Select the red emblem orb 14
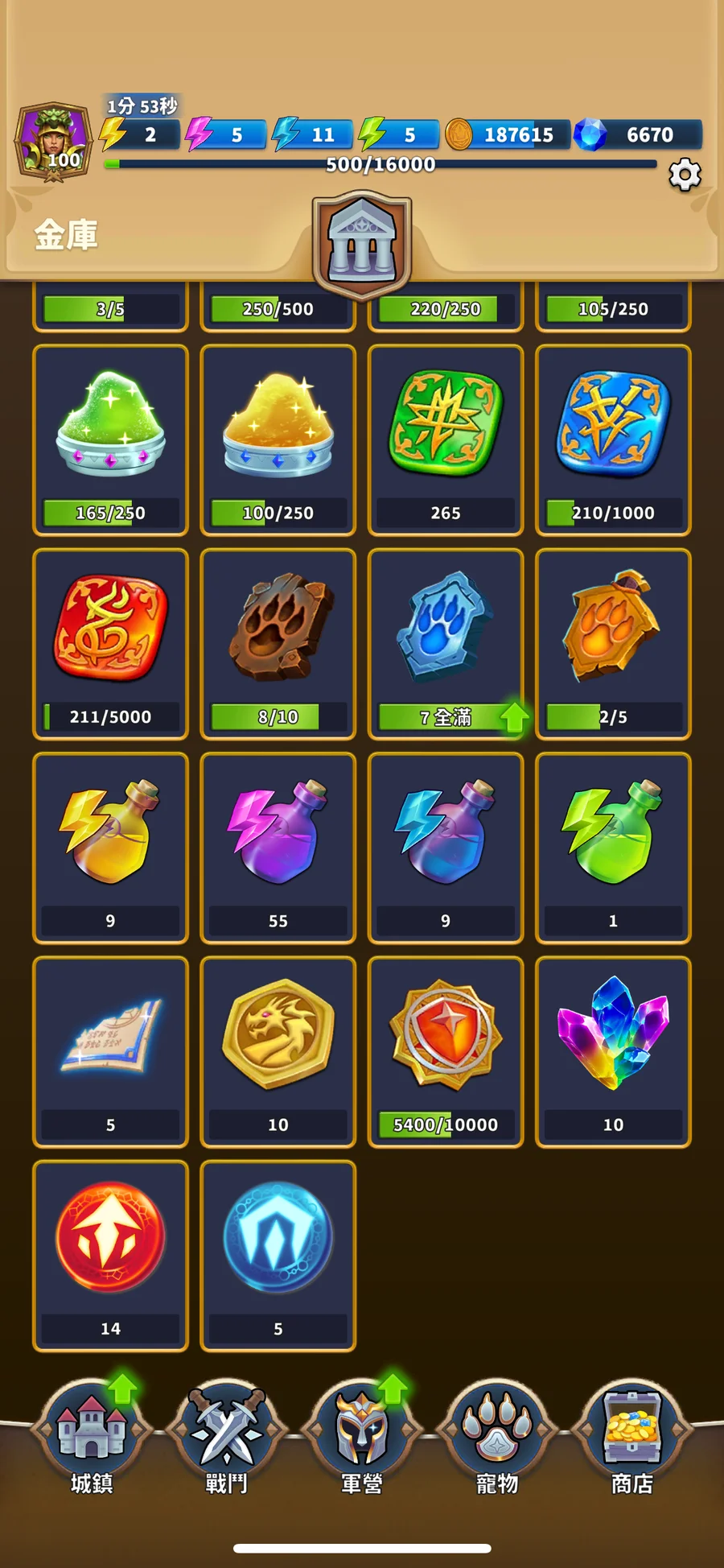Viewport: 724px width, 1568px height. coord(110,1255)
